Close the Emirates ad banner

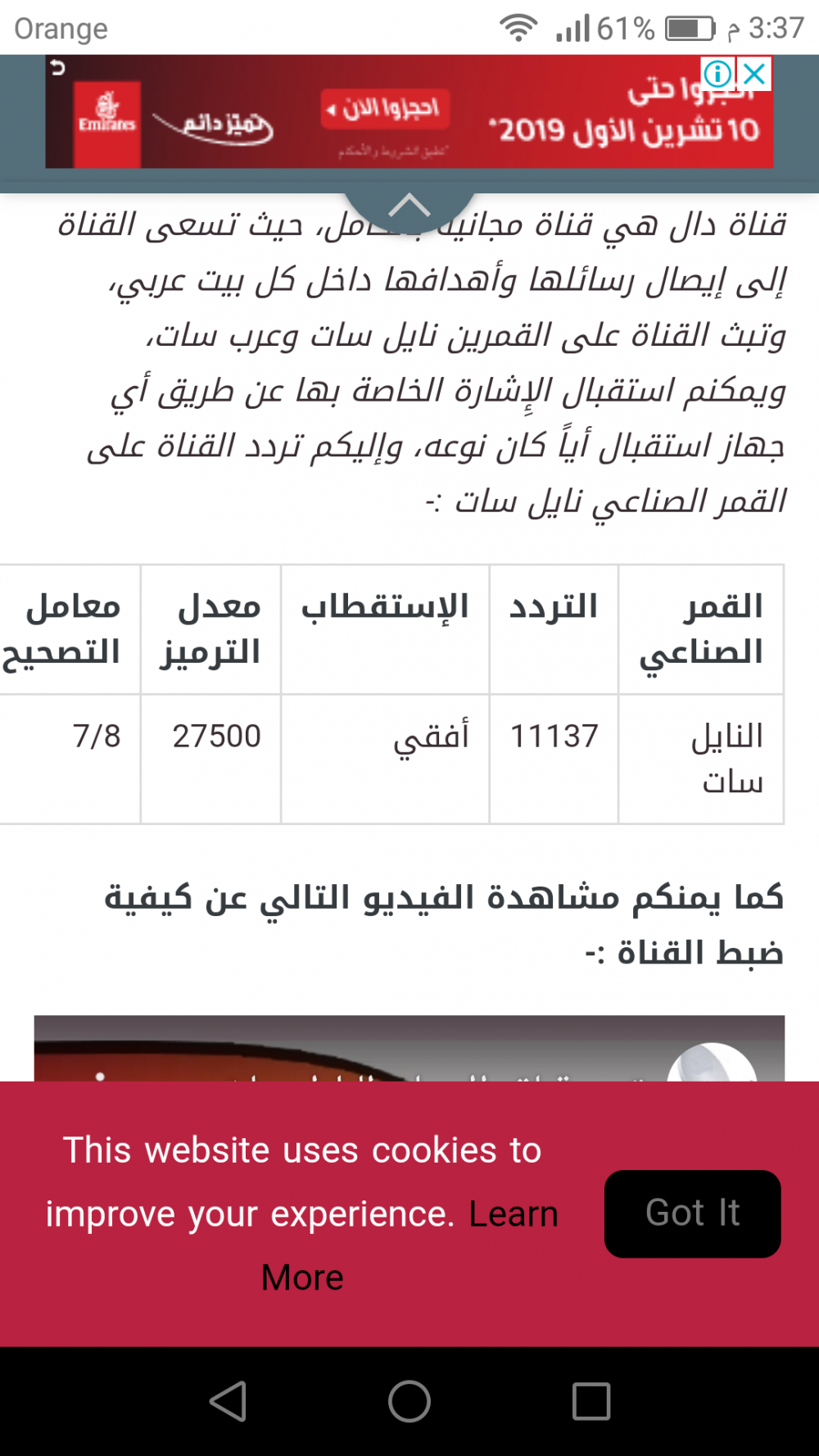(x=755, y=74)
